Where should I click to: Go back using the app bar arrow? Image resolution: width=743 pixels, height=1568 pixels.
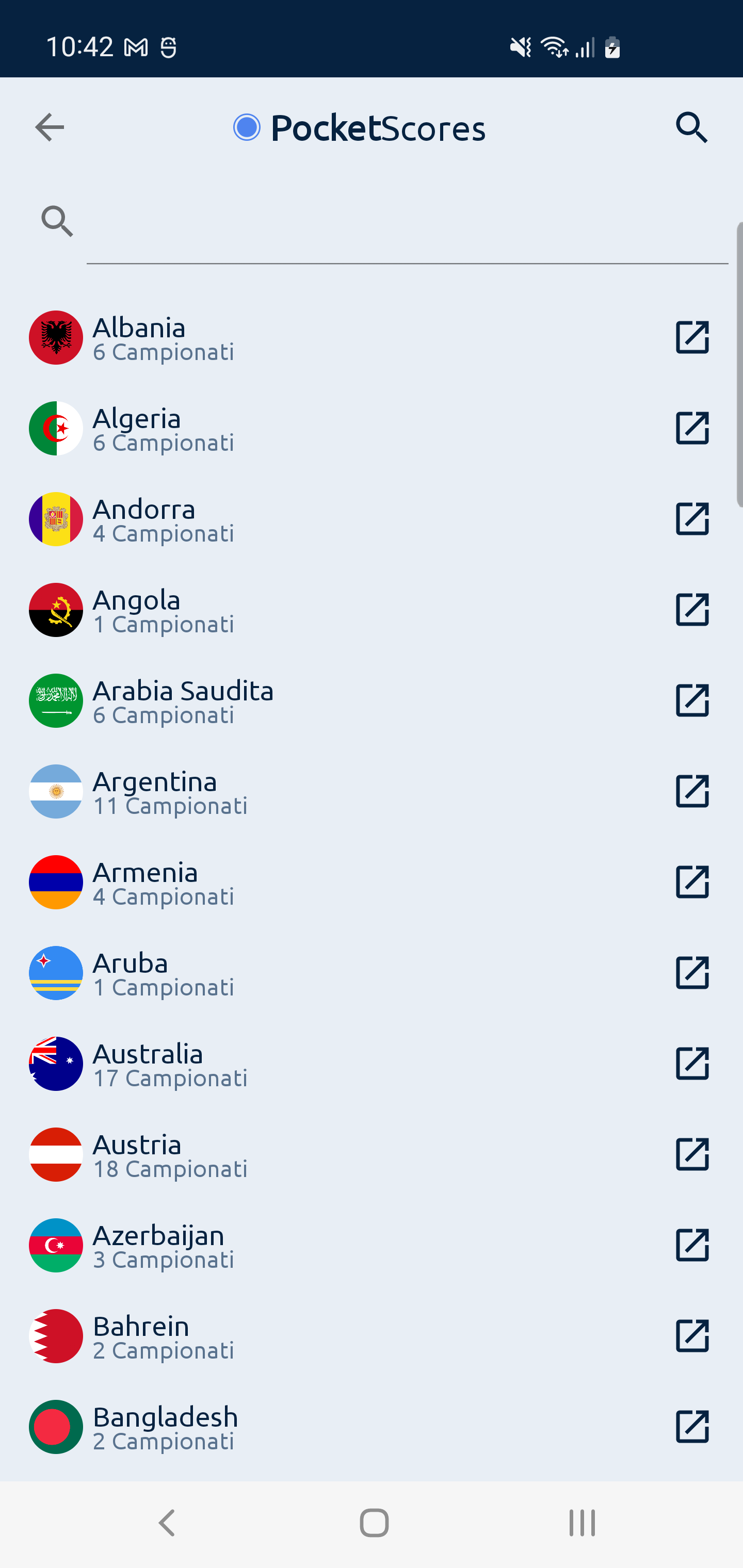click(50, 127)
